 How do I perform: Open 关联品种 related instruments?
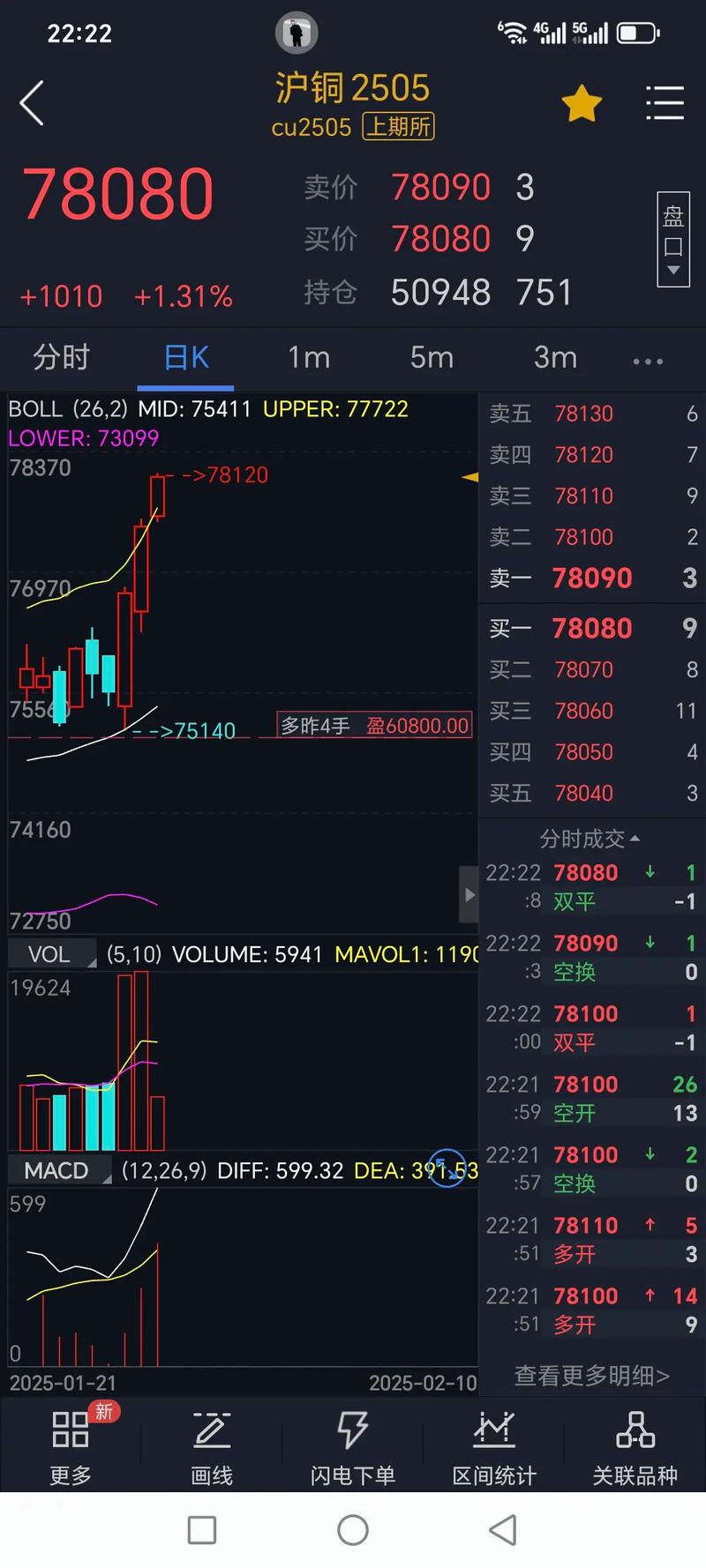pyautogui.click(x=635, y=1446)
